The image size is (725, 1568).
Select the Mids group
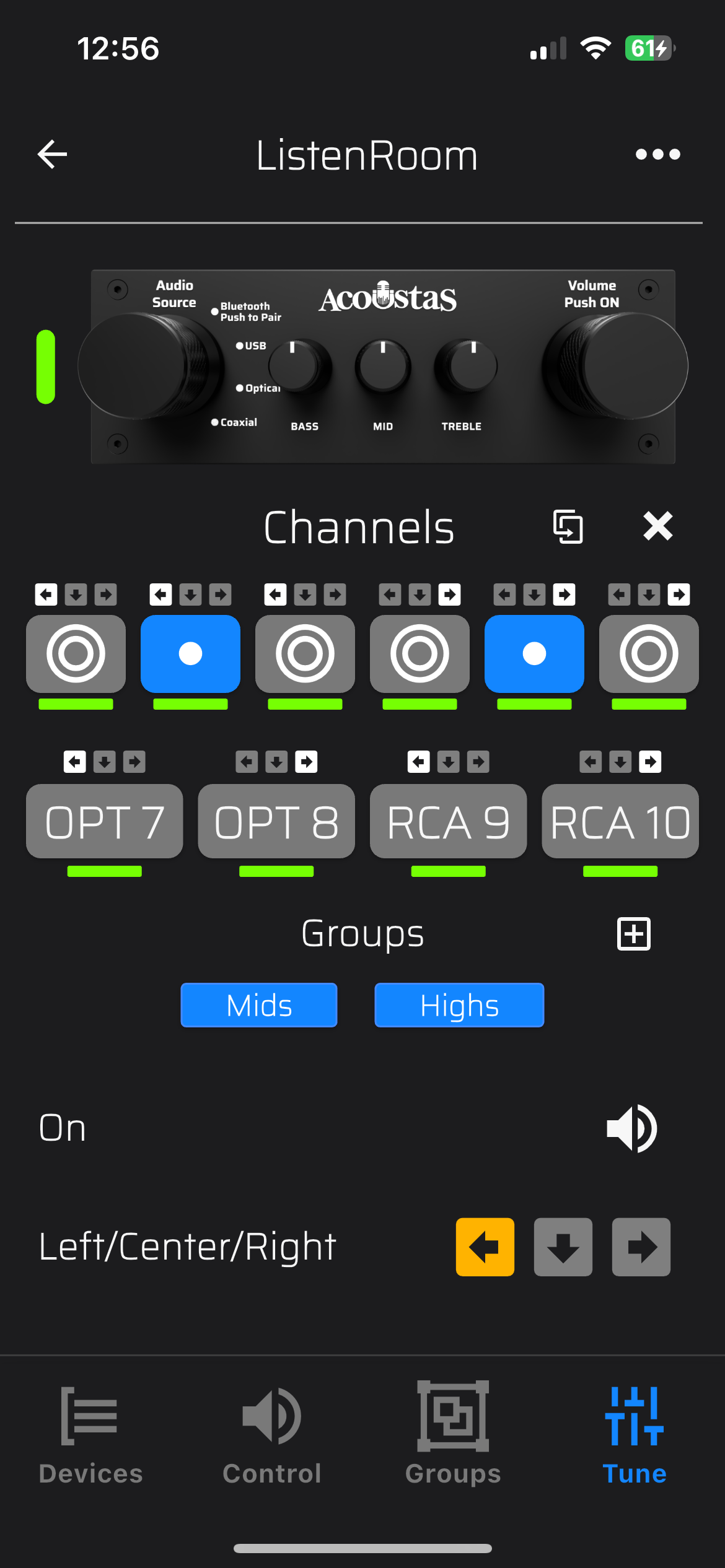[x=259, y=1005]
